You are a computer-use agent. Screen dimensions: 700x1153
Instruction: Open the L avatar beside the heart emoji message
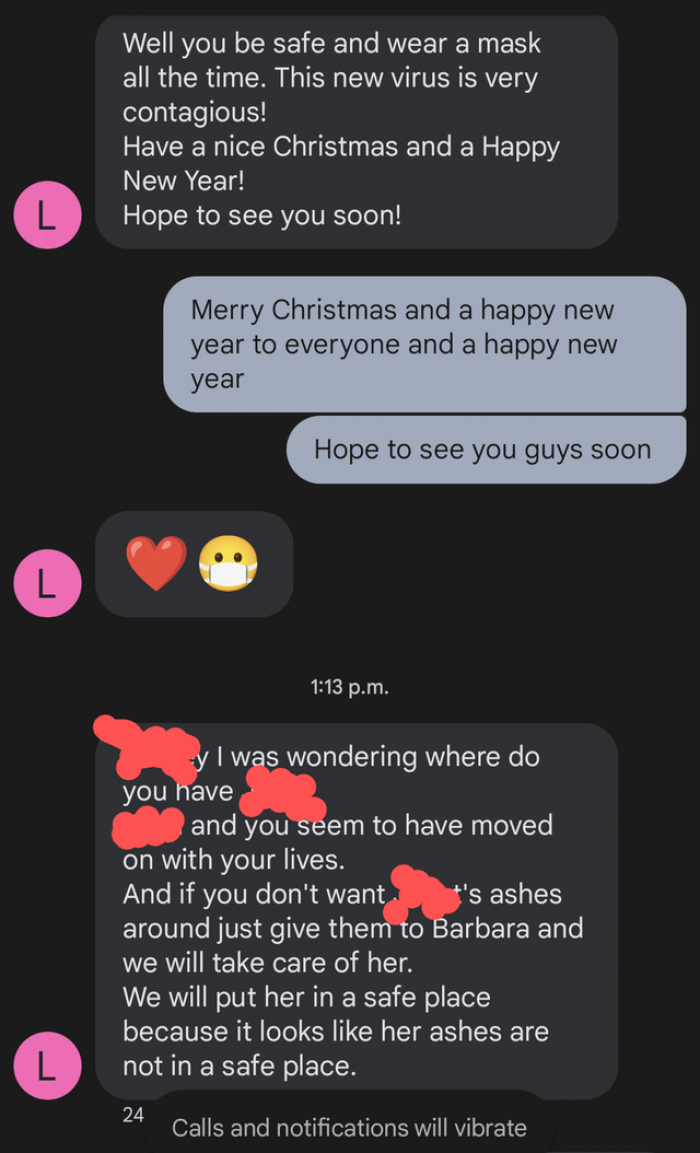pos(46,584)
